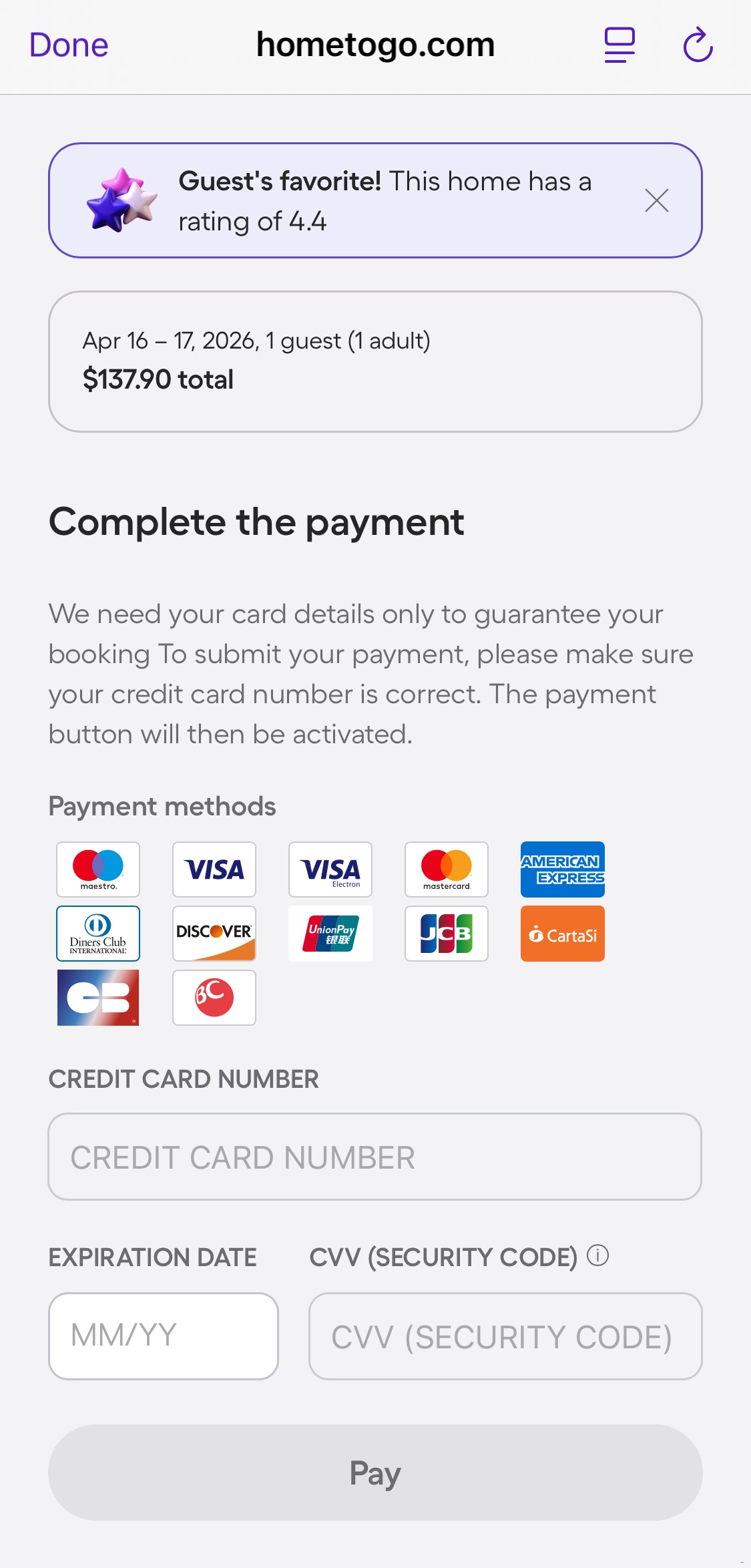Viewport: 751px width, 1568px height.
Task: Select the CartaSi payment icon
Action: [562, 934]
